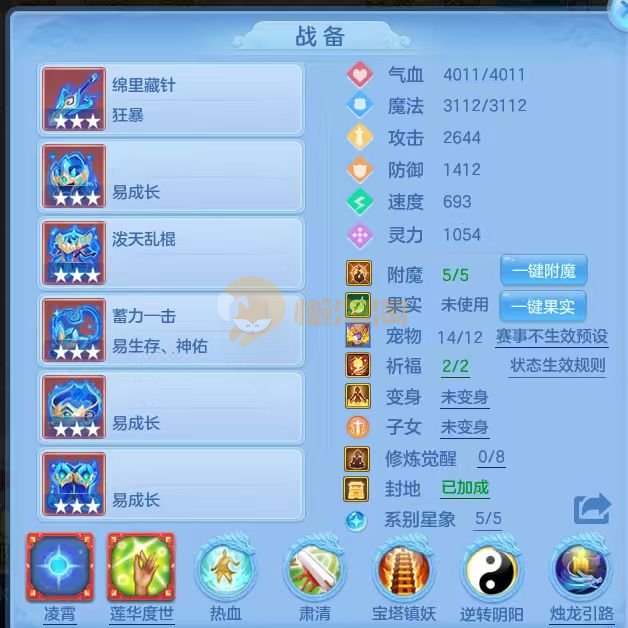View the 状态生效规则 rules
This screenshot has width=628, height=628.
tap(557, 365)
